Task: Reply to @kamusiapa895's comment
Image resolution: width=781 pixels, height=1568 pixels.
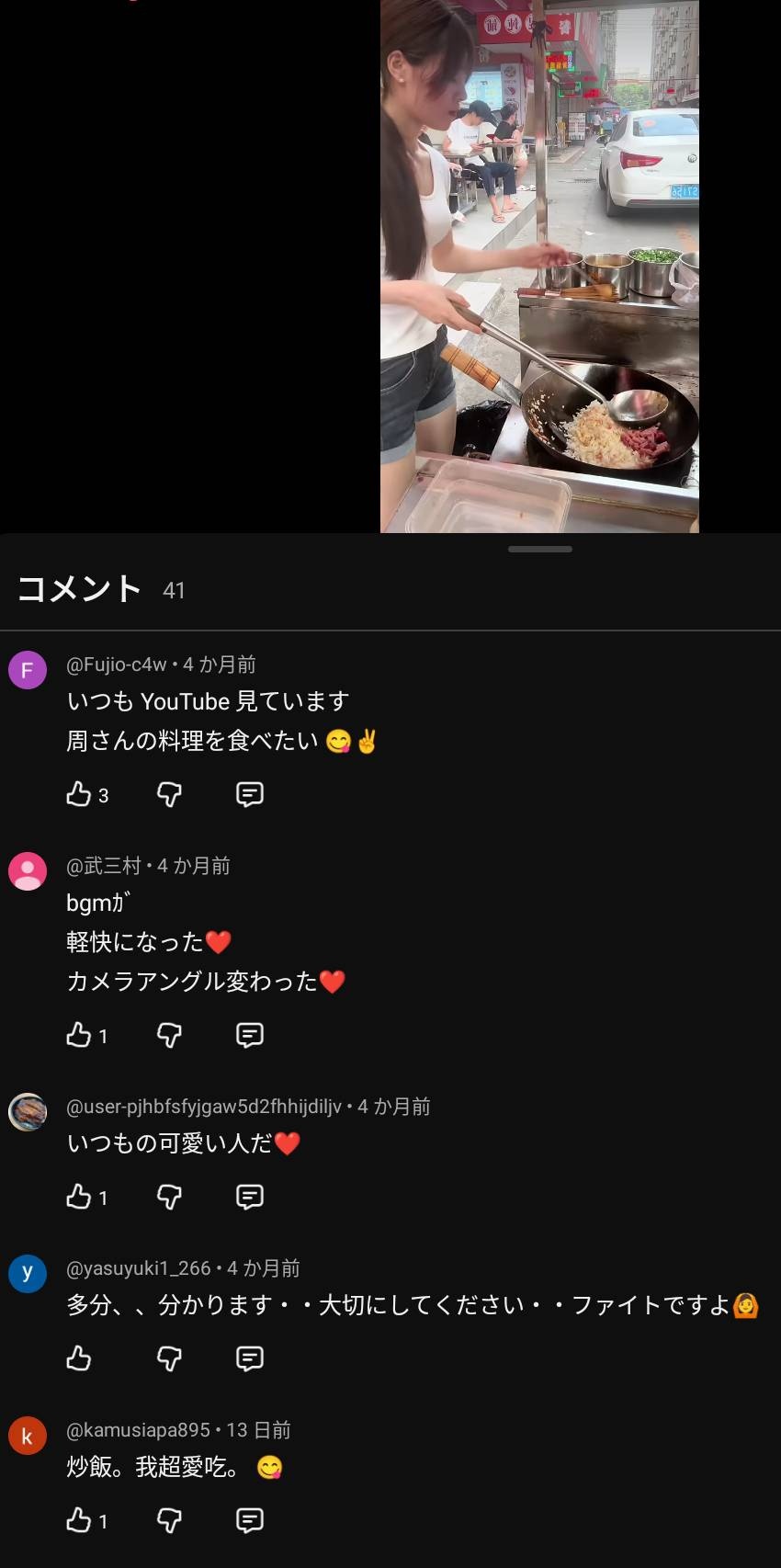Action: pos(250,1520)
